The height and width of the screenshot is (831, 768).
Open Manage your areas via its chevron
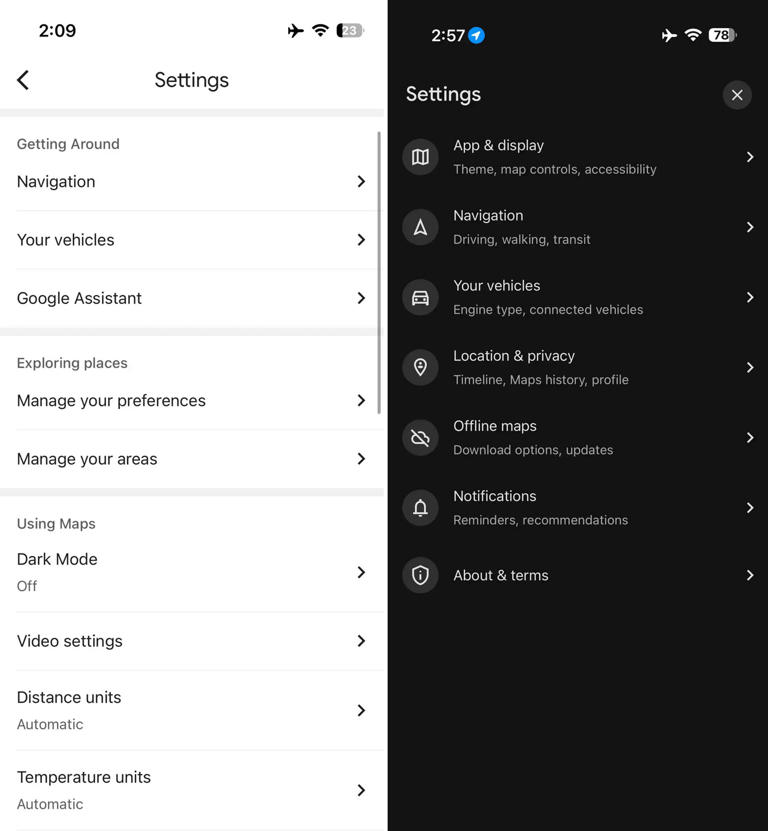[360, 459]
